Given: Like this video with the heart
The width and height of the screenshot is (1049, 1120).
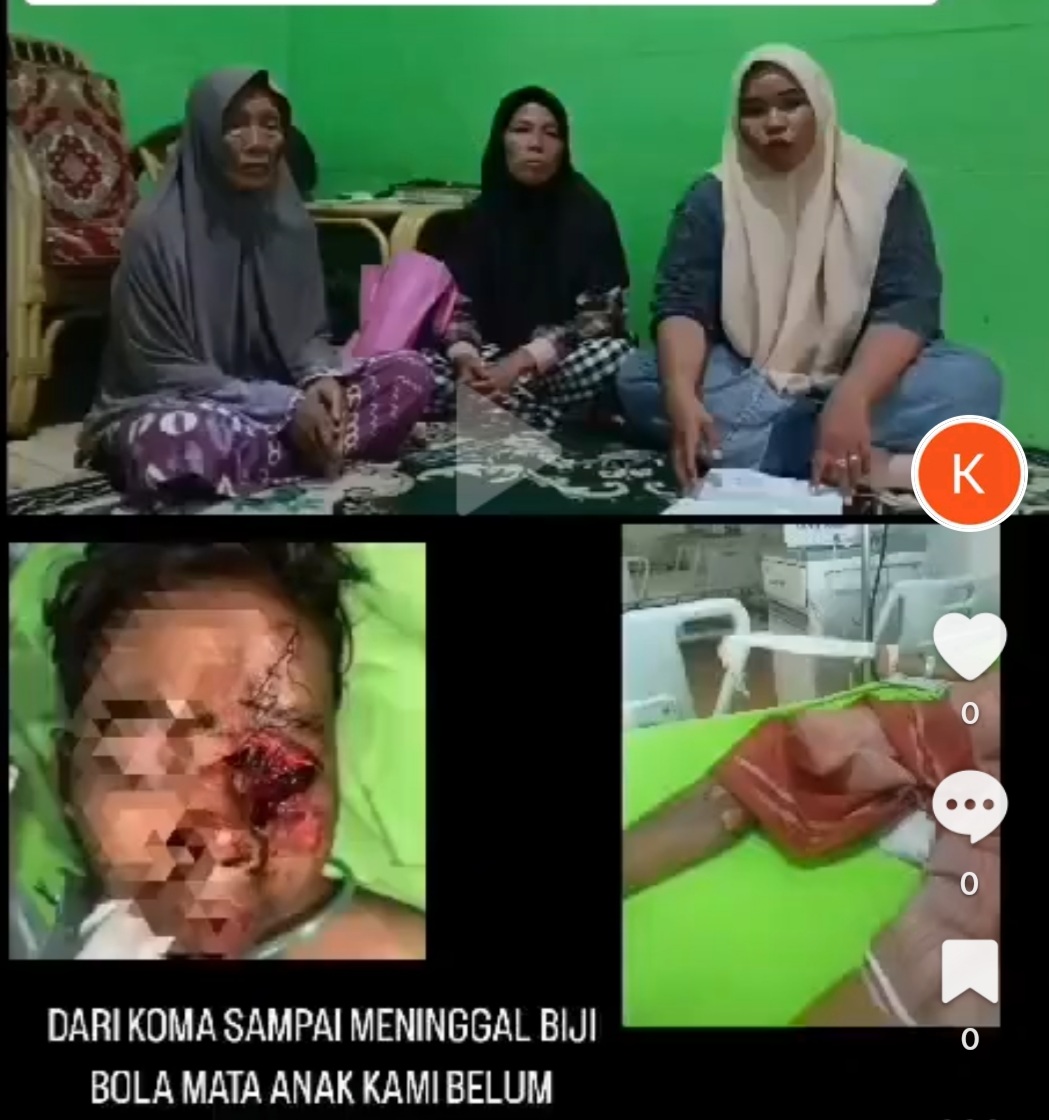Looking at the screenshot, I should 969,646.
